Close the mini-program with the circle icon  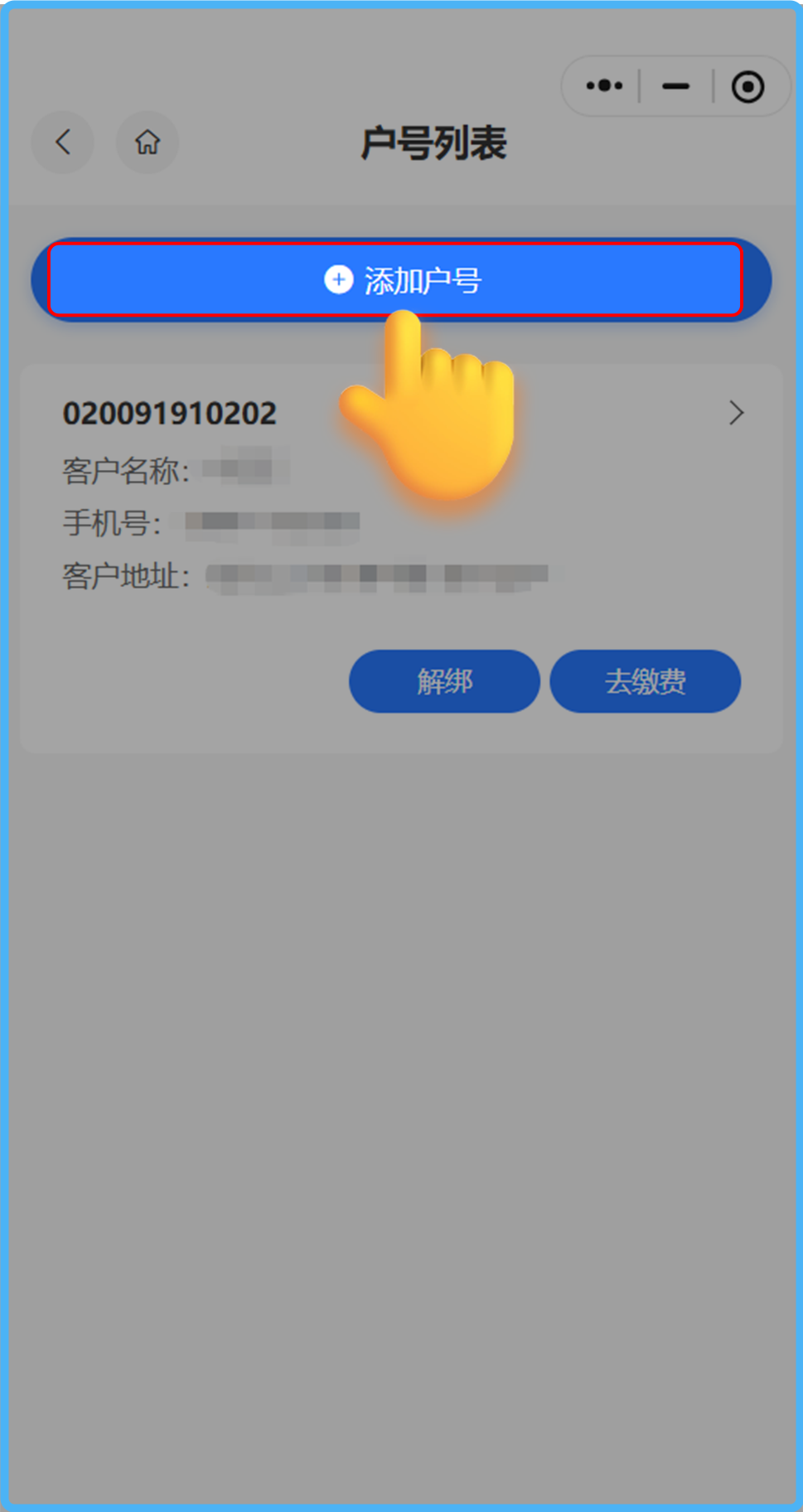(x=747, y=86)
